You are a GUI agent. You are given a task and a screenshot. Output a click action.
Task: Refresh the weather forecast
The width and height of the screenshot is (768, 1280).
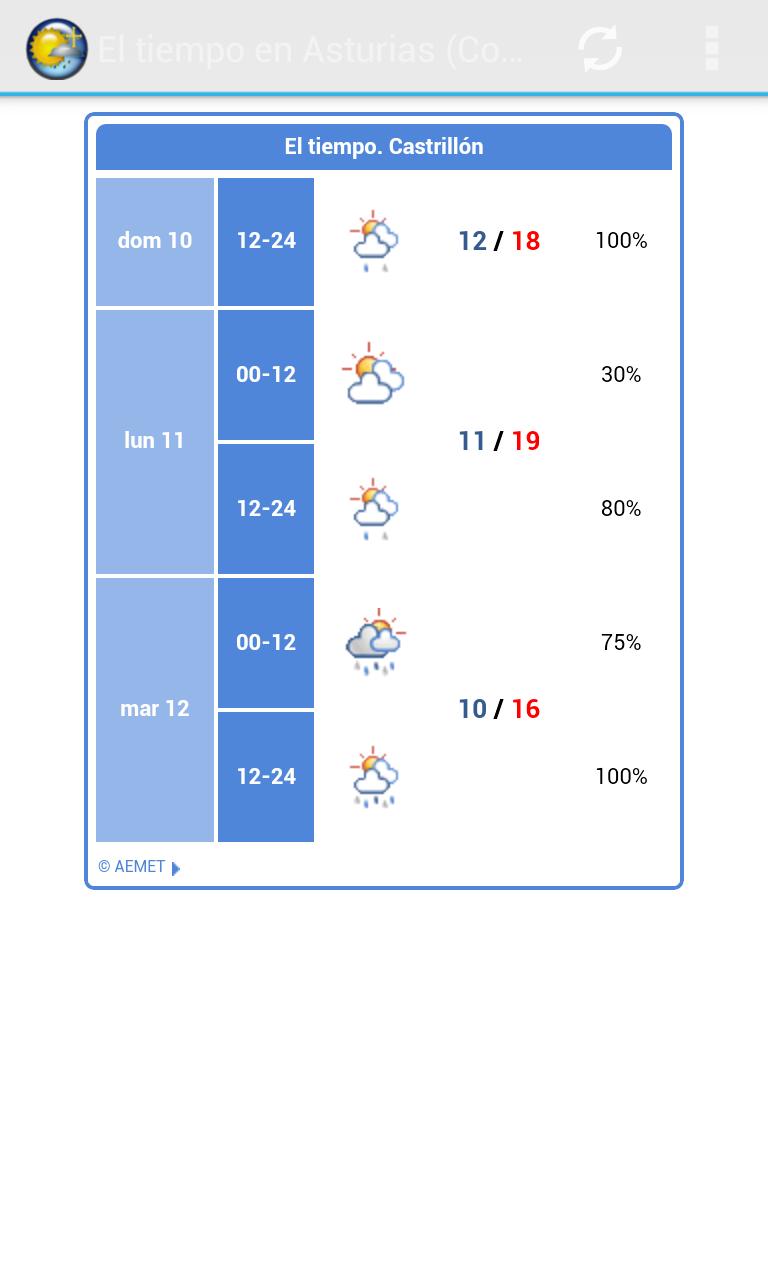click(x=600, y=48)
